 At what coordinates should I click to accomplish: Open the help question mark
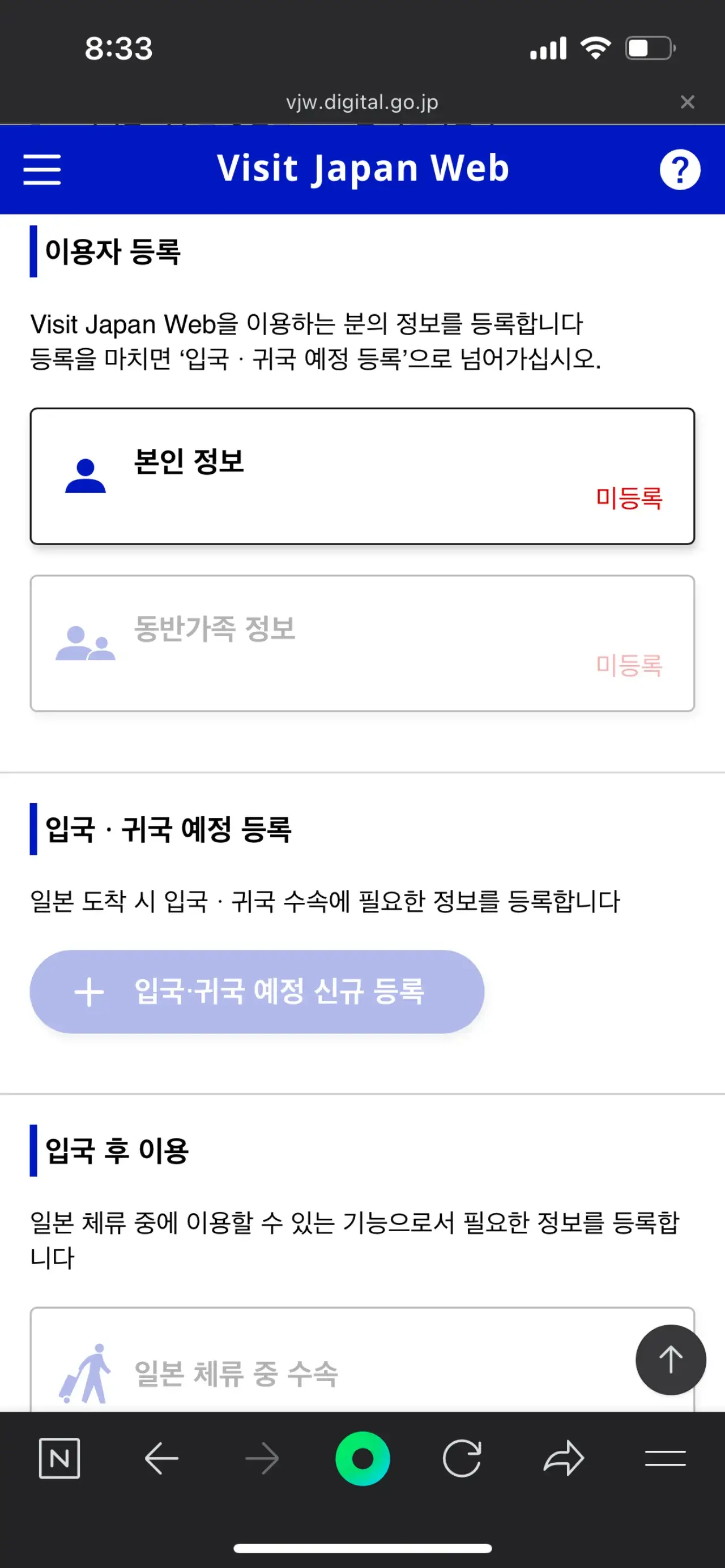tap(680, 169)
